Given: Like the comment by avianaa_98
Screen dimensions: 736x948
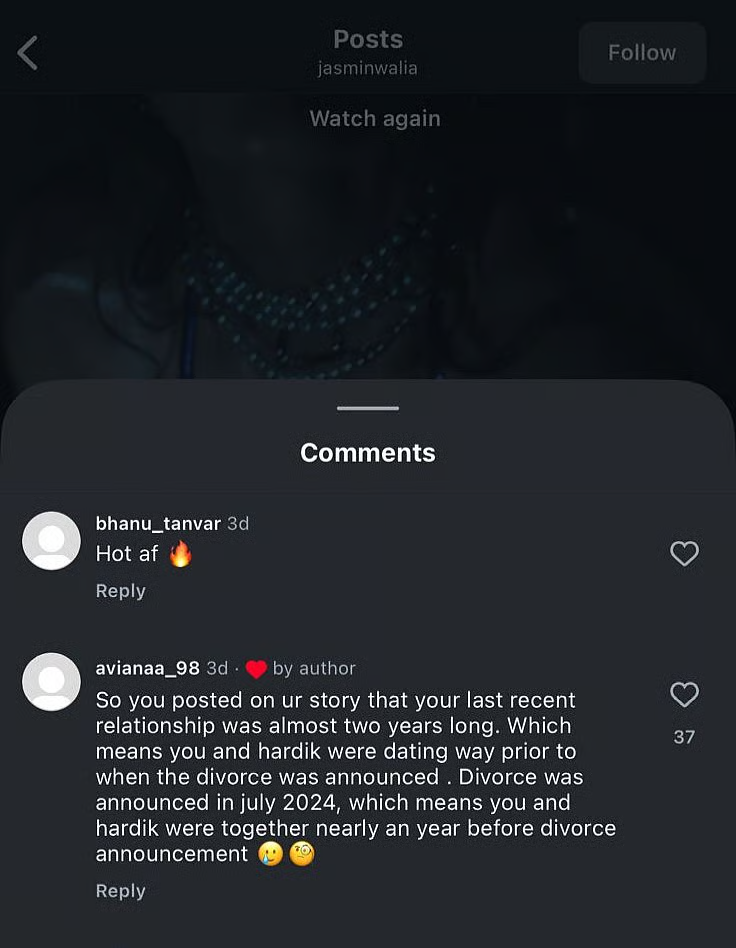Looking at the screenshot, I should 684,694.
